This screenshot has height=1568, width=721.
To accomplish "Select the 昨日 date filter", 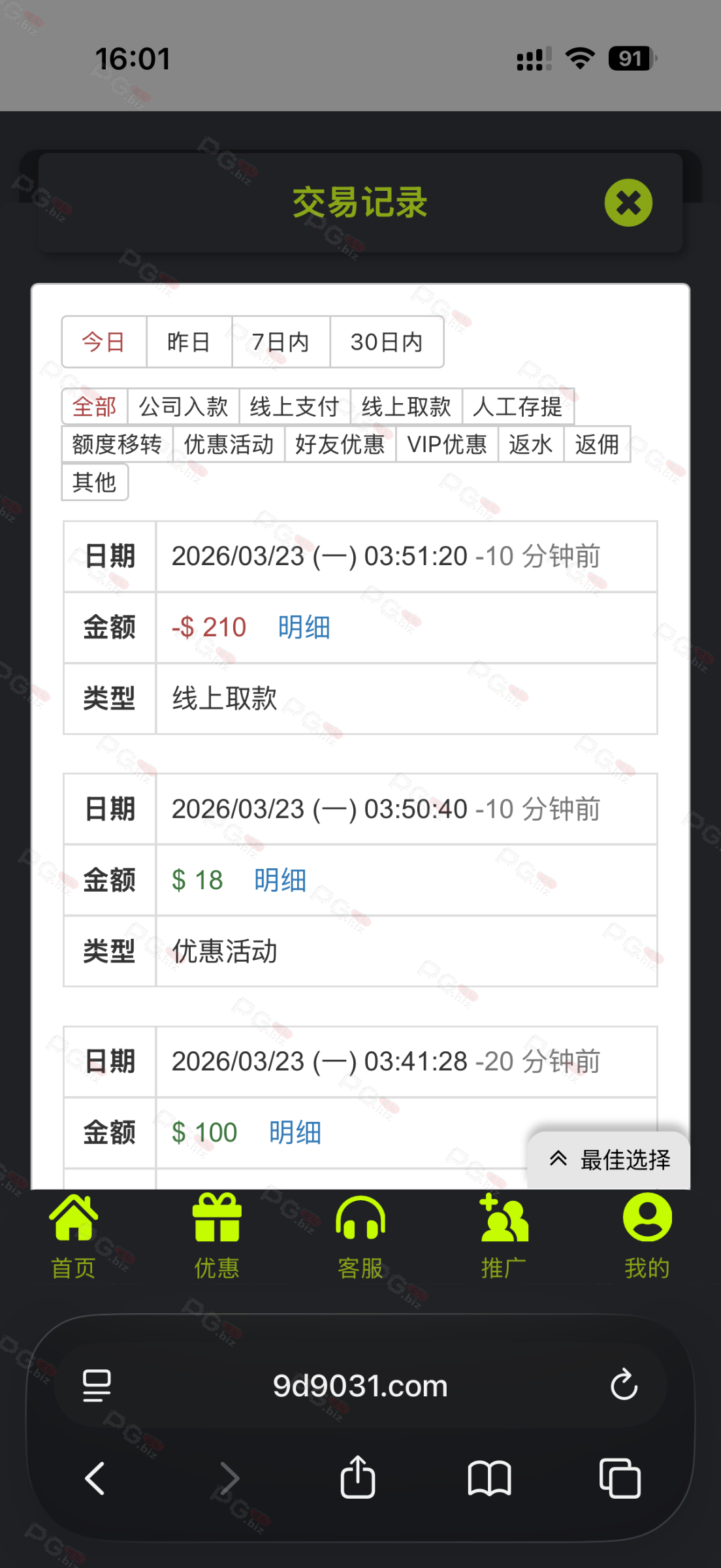I will (189, 342).
